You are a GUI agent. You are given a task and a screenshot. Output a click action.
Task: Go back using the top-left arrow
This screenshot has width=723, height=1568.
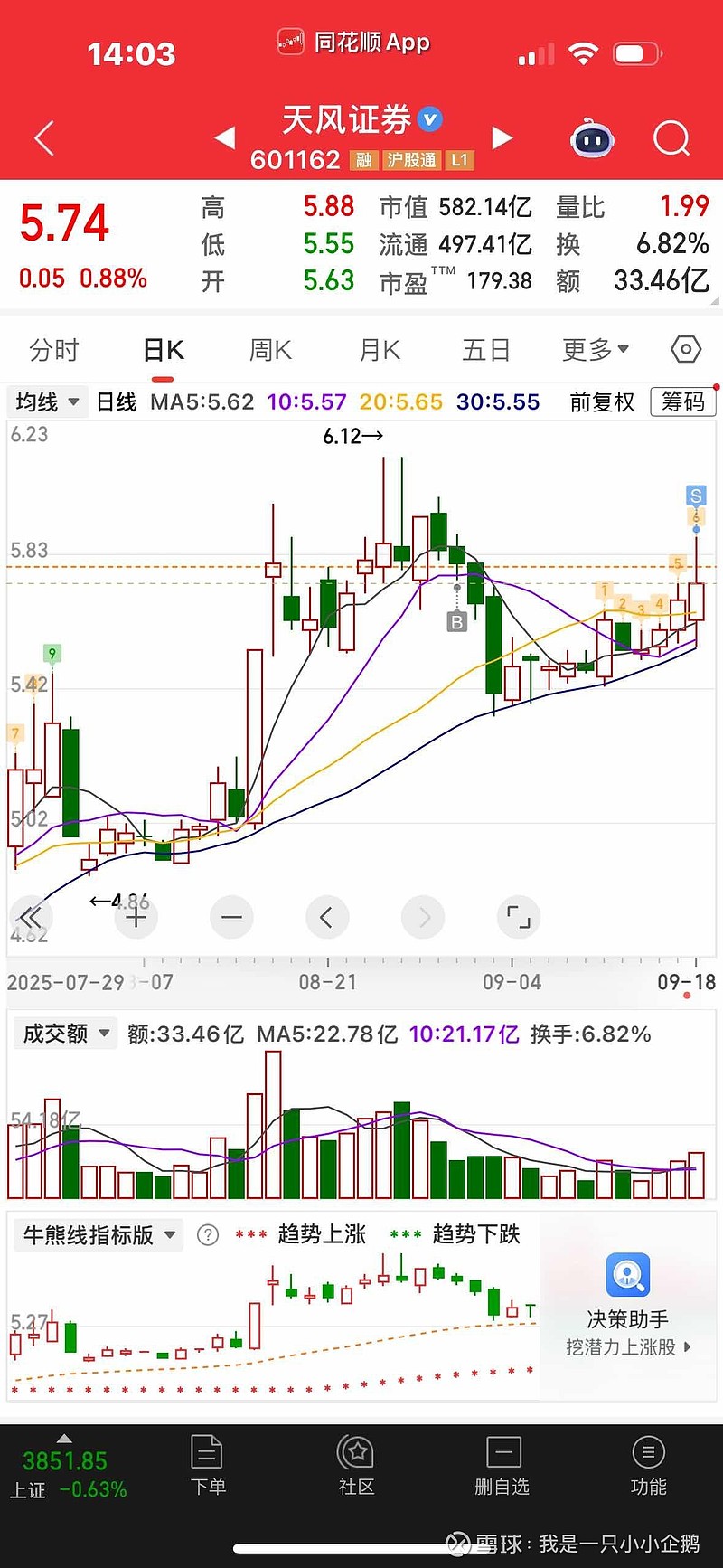(x=44, y=138)
